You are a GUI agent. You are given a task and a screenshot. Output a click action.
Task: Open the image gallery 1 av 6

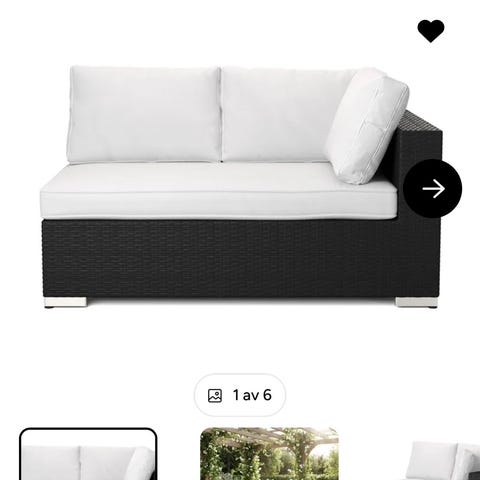[x=240, y=395]
